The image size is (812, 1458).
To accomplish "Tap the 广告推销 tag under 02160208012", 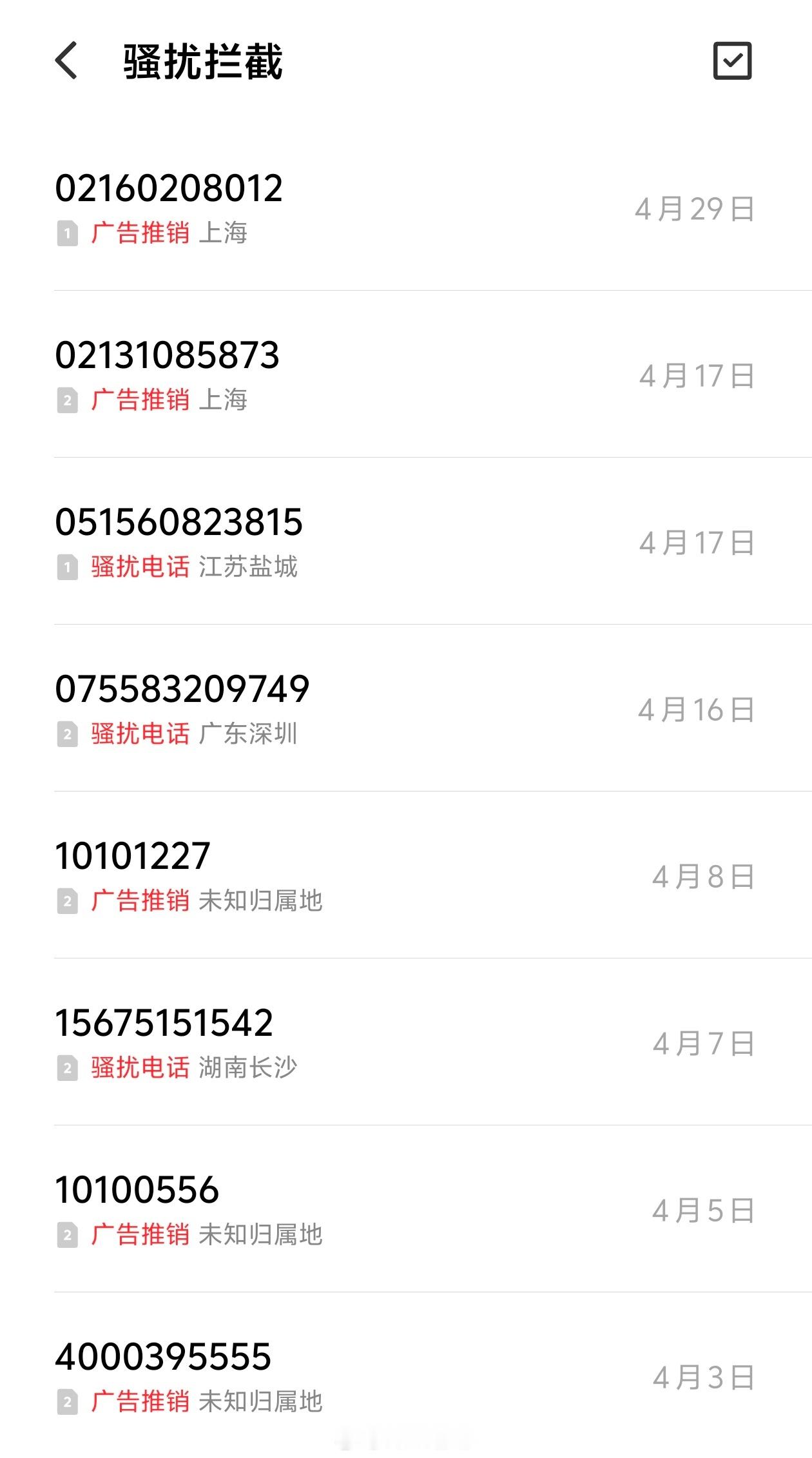I will (139, 234).
